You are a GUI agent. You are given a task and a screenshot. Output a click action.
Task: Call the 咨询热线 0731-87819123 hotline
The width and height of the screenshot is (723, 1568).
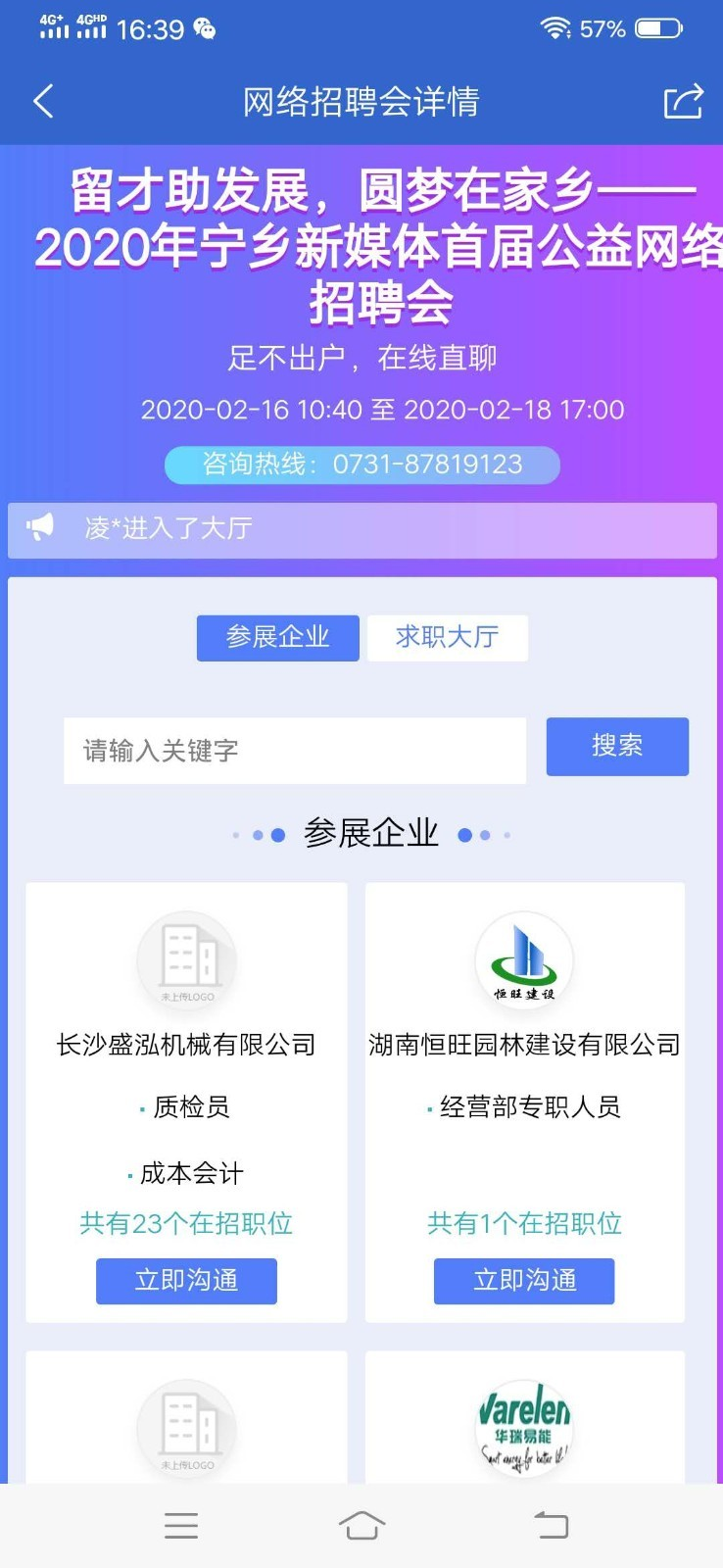pyautogui.click(x=362, y=465)
